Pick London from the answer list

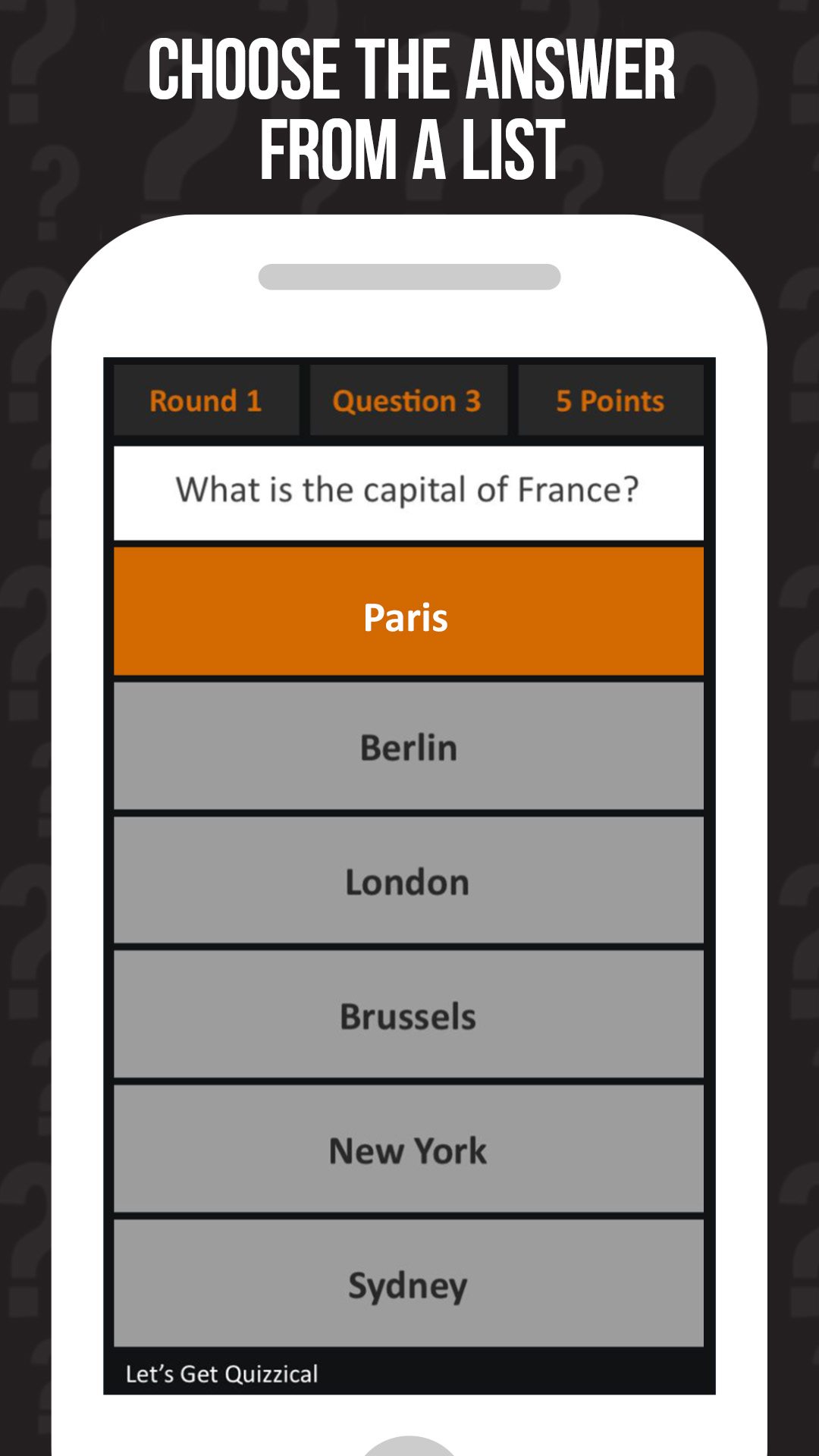coord(409,882)
